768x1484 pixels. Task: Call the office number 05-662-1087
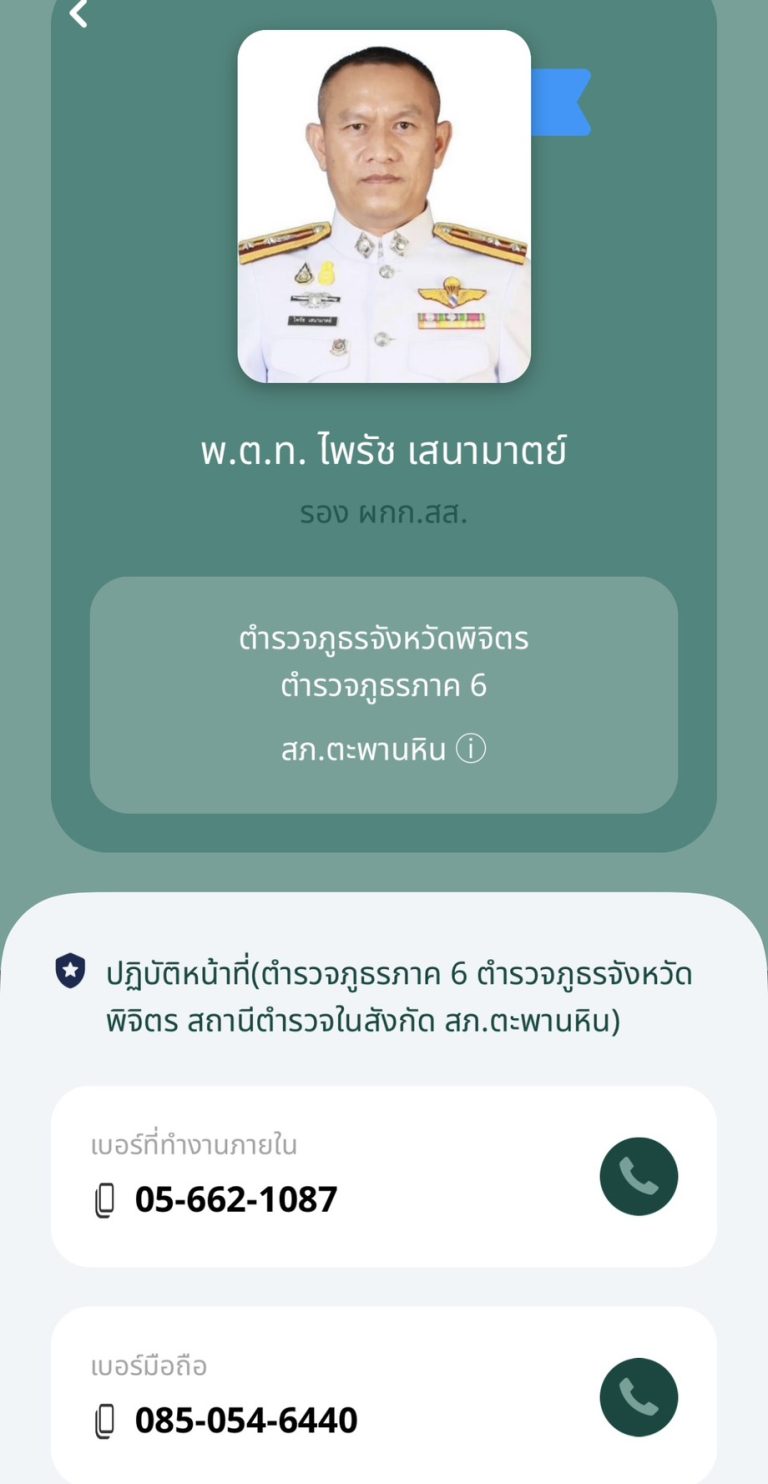click(x=638, y=1177)
